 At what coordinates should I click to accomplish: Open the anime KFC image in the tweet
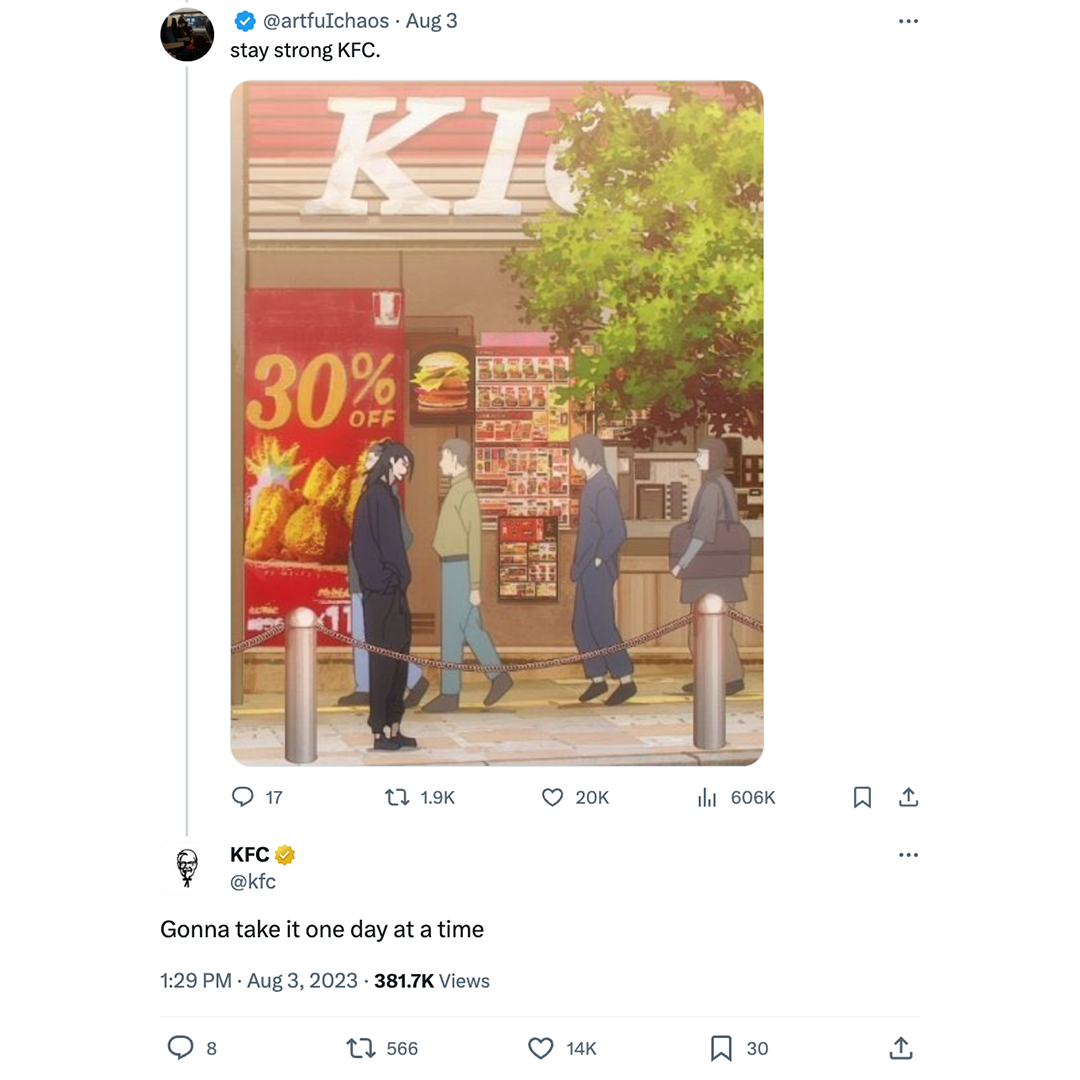pos(497,423)
